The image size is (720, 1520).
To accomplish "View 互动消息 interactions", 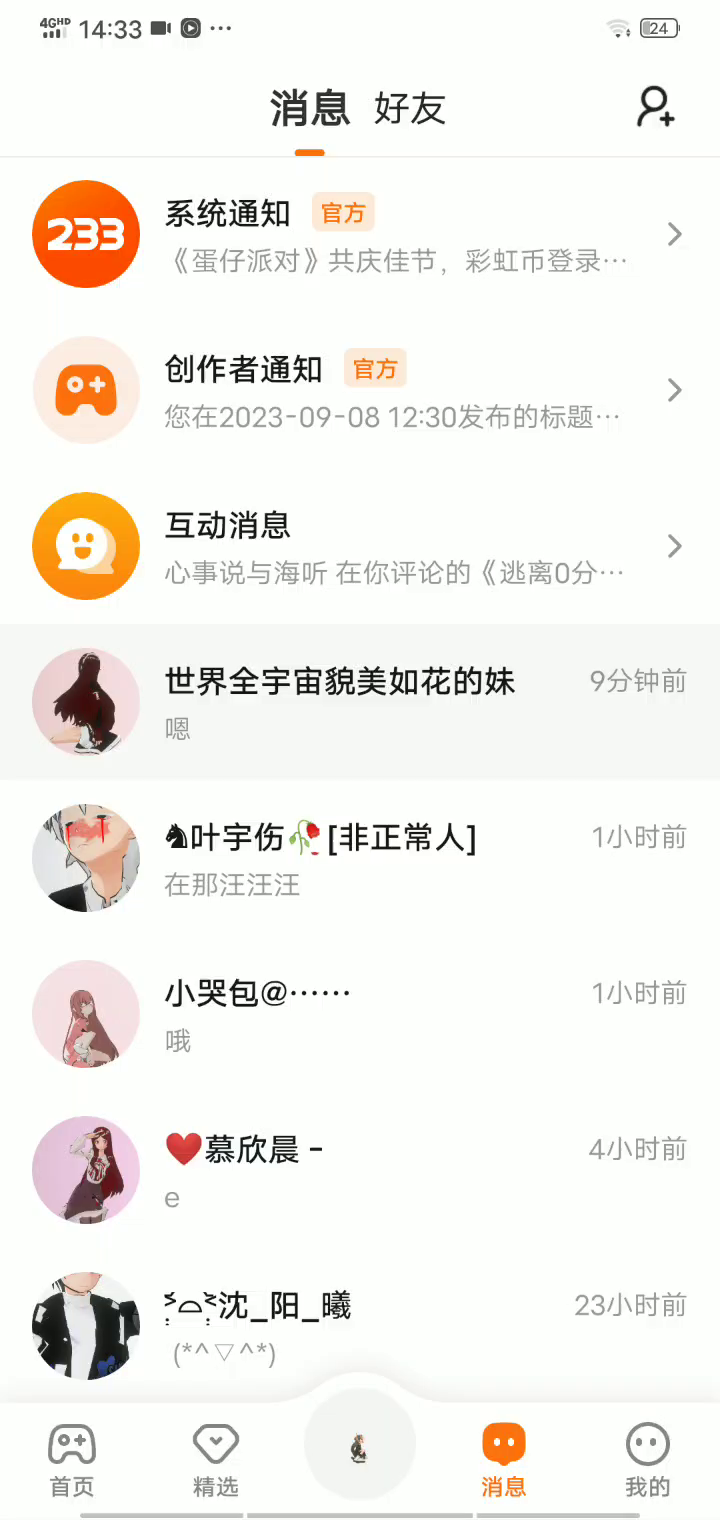I will [360, 547].
